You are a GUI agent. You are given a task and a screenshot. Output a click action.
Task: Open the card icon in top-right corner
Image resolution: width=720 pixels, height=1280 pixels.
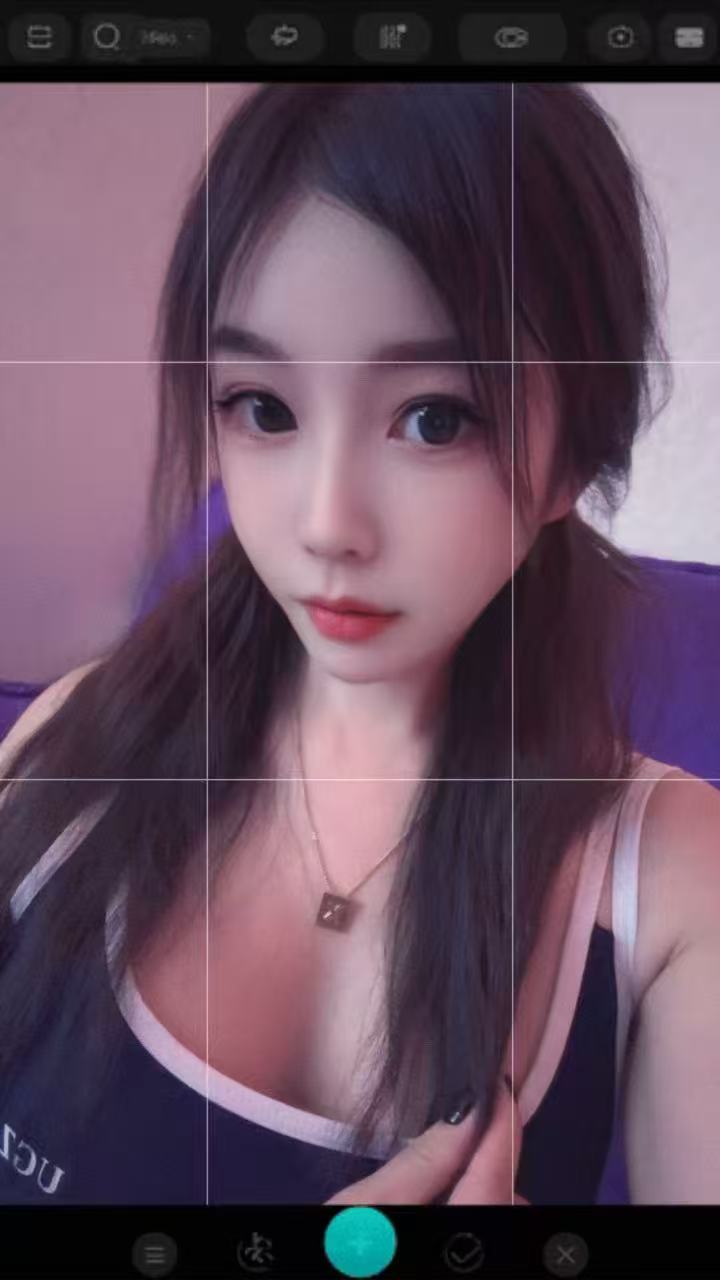tap(690, 38)
